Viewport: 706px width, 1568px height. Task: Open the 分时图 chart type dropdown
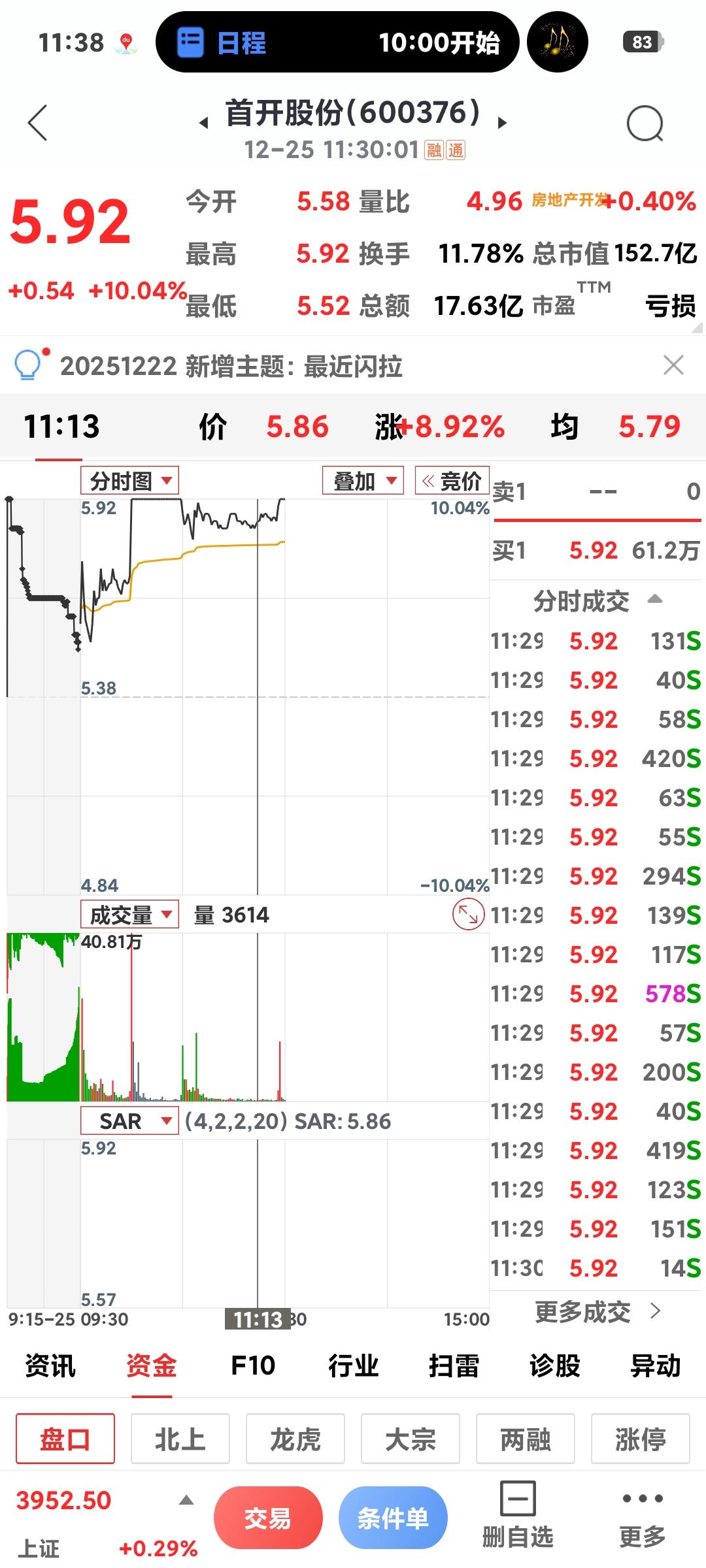tap(129, 479)
